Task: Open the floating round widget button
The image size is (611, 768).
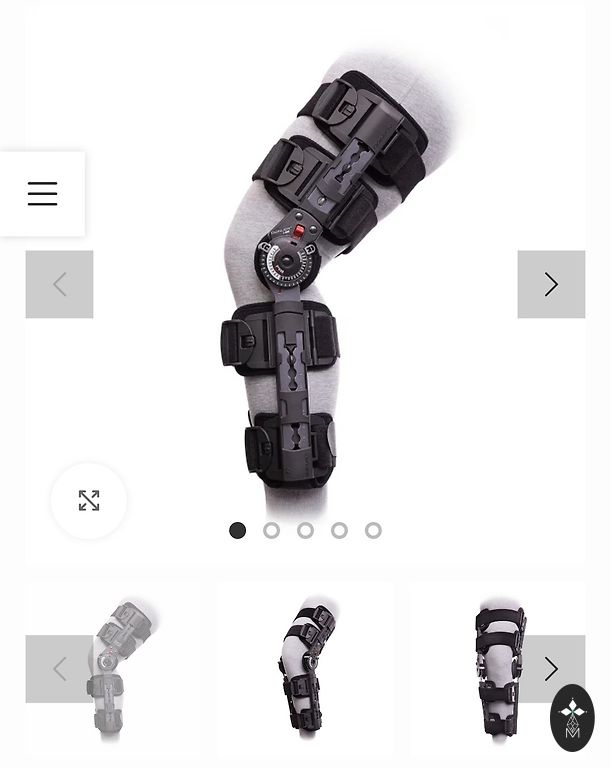Action: click(572, 717)
